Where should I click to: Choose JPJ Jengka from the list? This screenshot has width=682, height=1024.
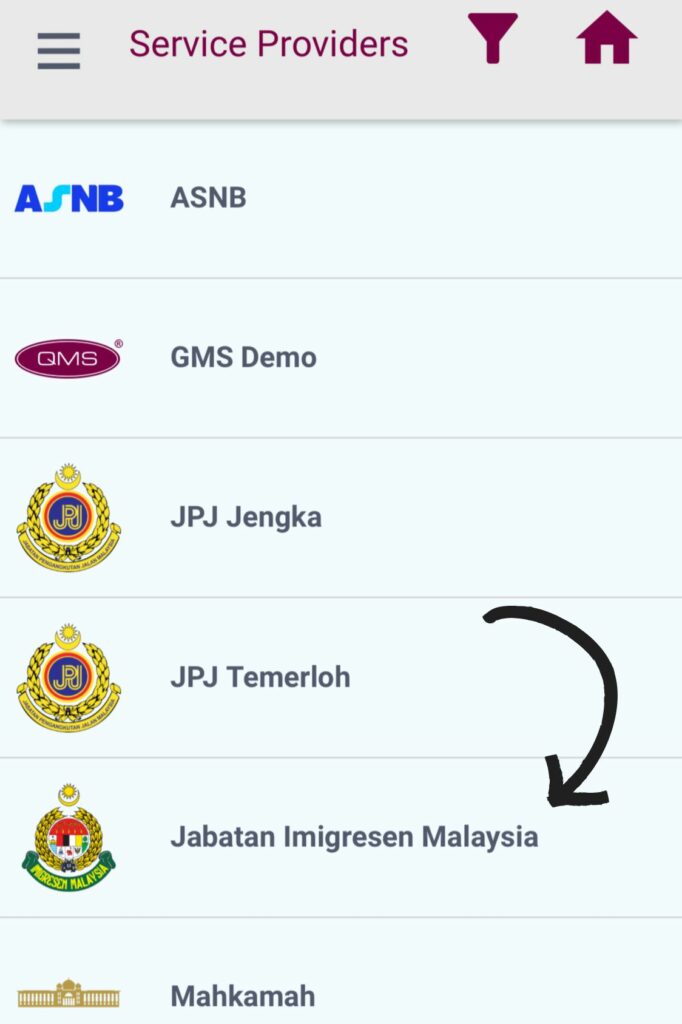246,518
